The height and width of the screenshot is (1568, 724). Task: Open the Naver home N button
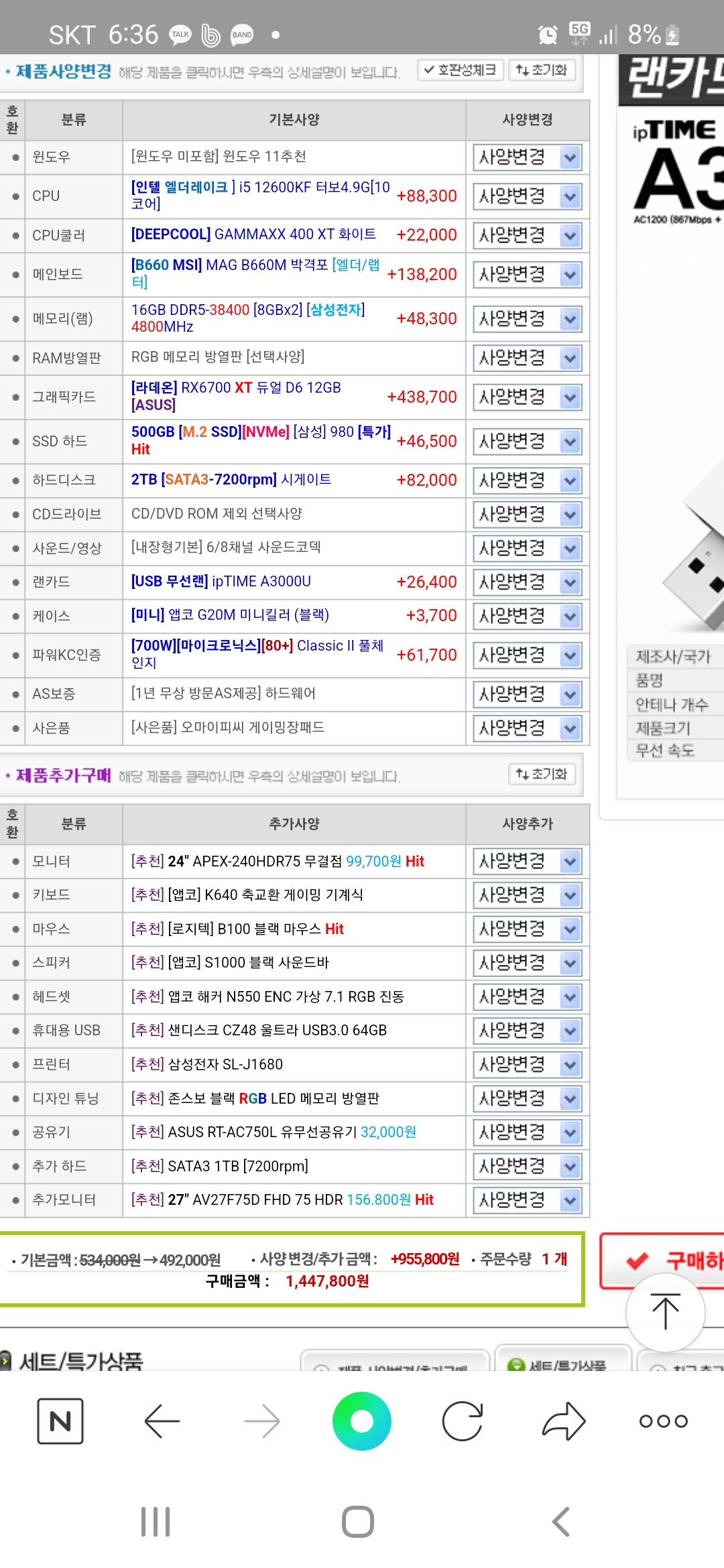(x=60, y=1421)
